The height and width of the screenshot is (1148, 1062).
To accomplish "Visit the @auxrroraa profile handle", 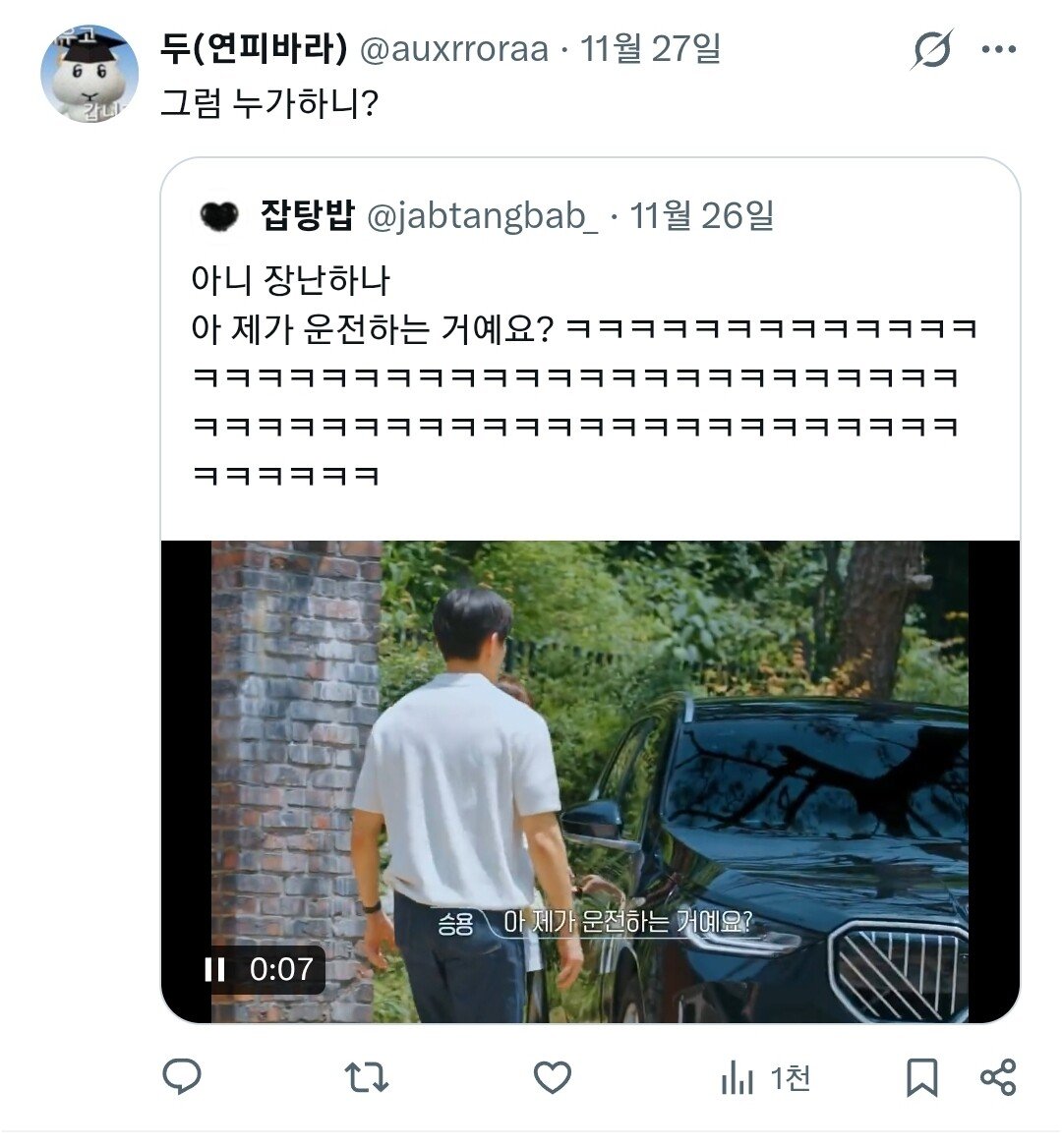I will pos(454,48).
